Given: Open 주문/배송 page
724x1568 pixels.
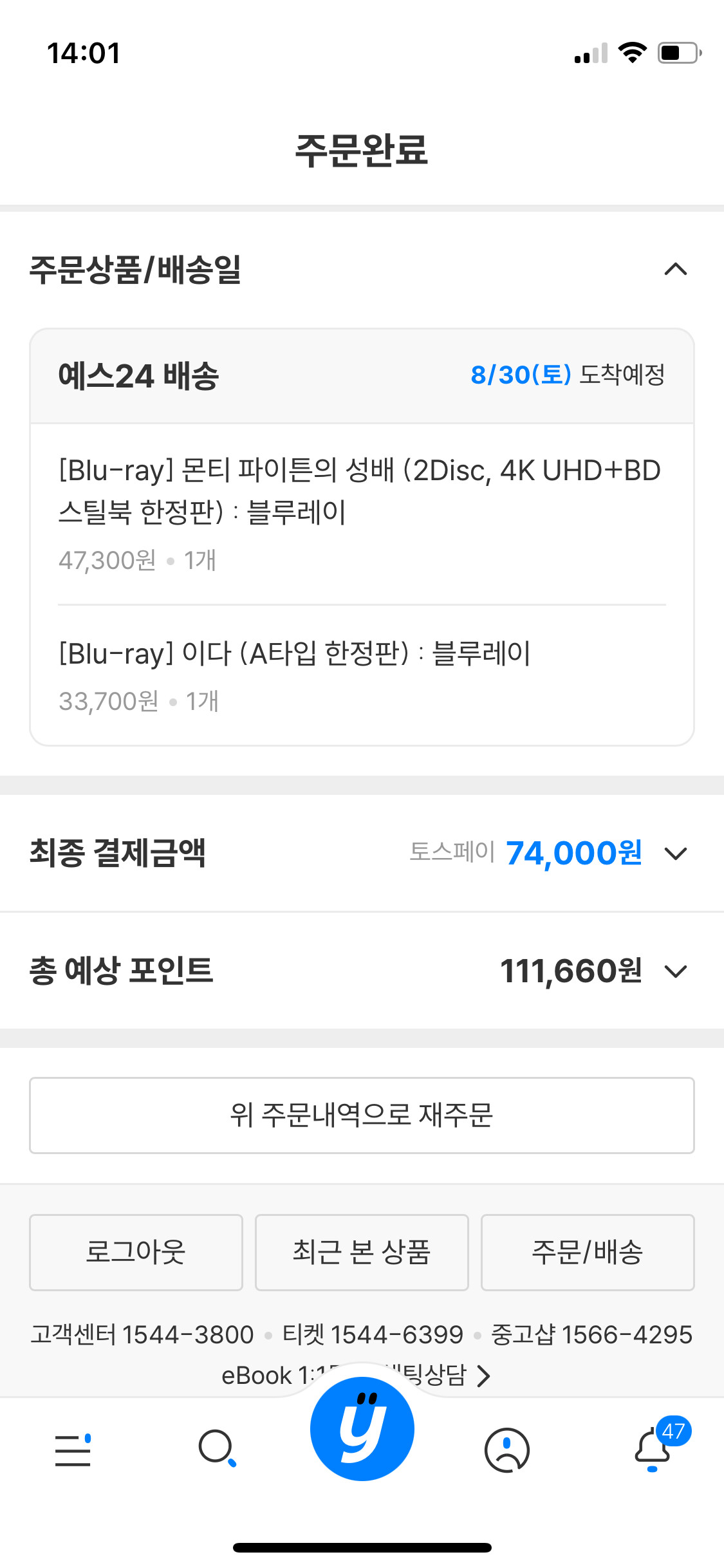Looking at the screenshot, I should pos(587,1252).
